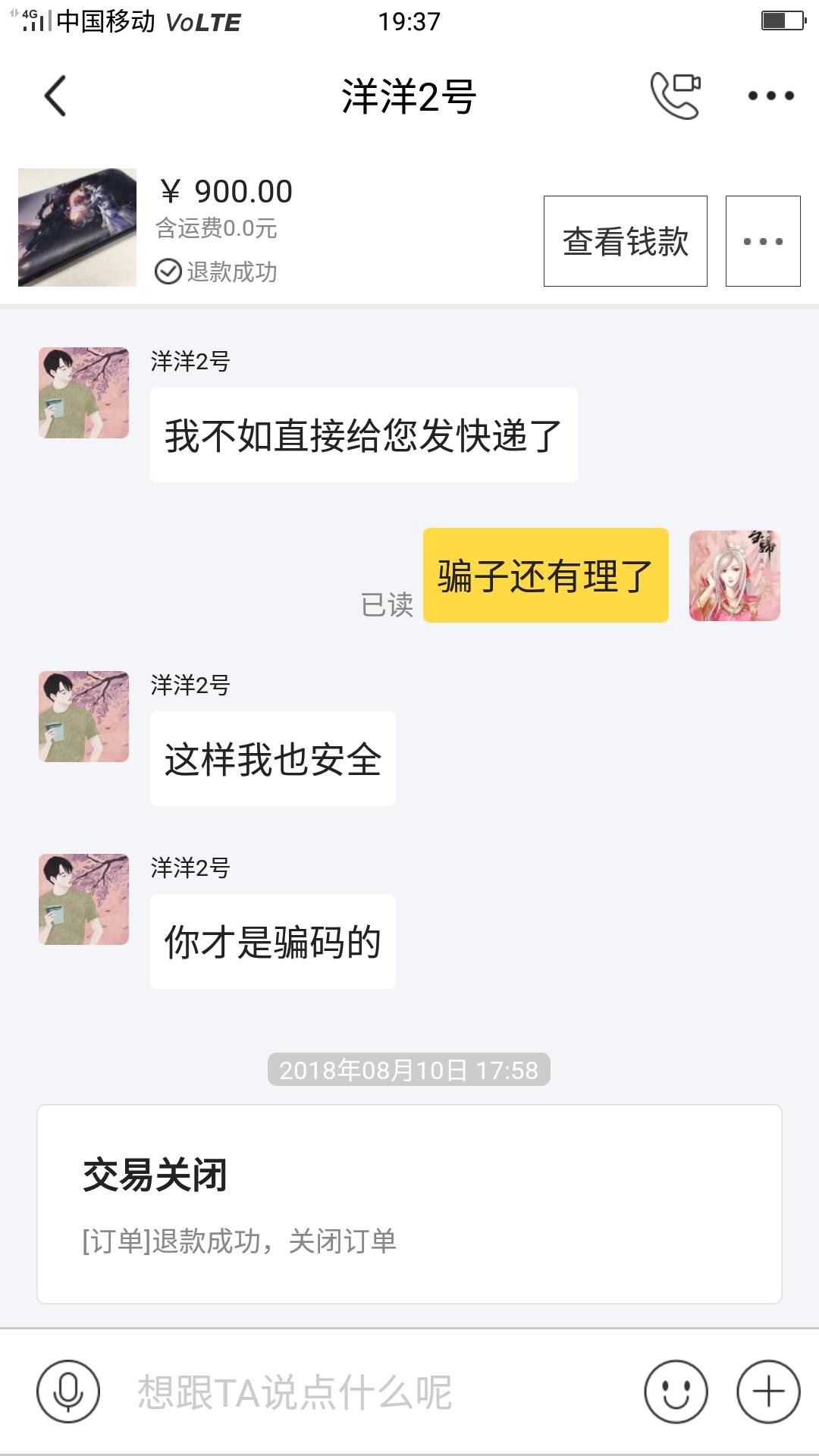The height and width of the screenshot is (1456, 819).
Task: Open the 交易关闭 order card
Action: point(409,1203)
